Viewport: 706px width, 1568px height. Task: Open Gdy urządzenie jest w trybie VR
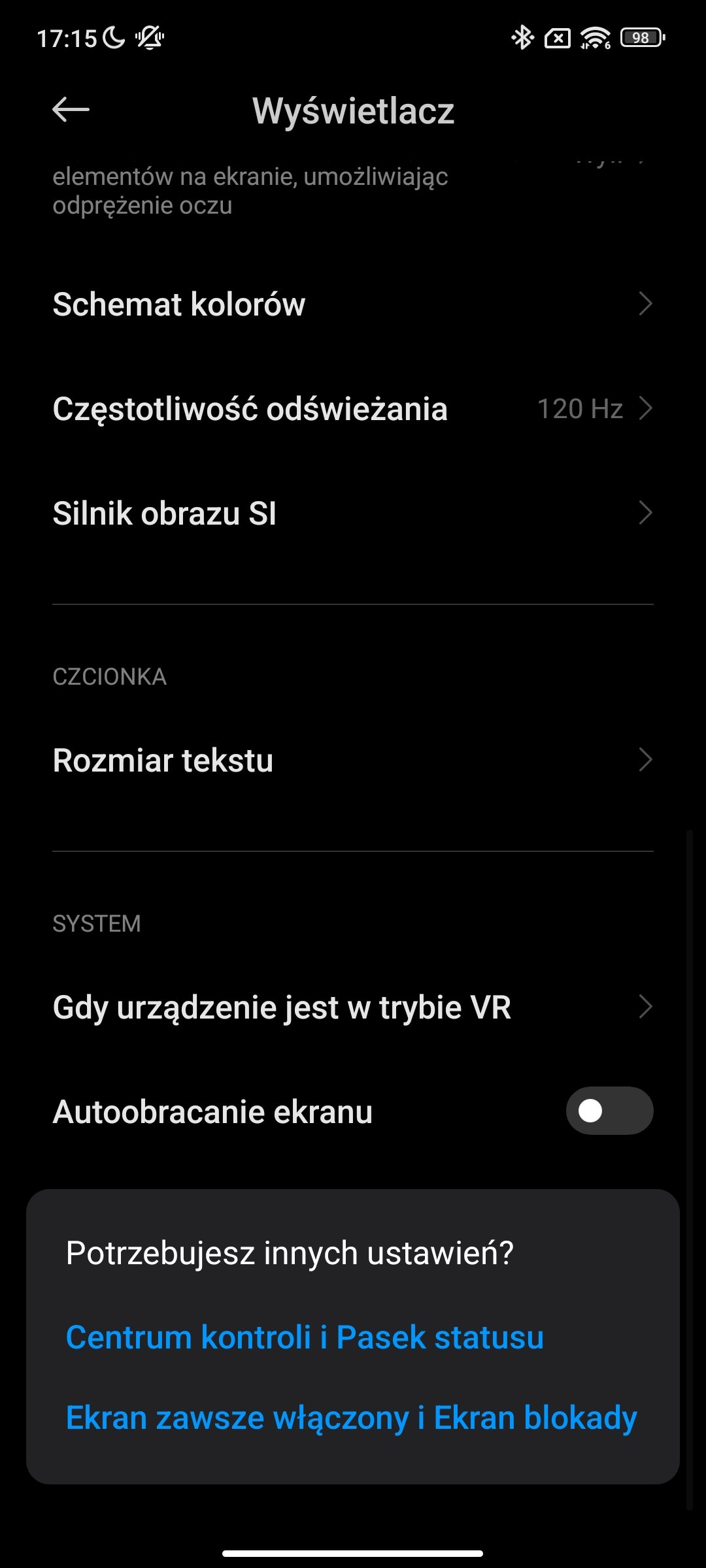pos(353,1007)
